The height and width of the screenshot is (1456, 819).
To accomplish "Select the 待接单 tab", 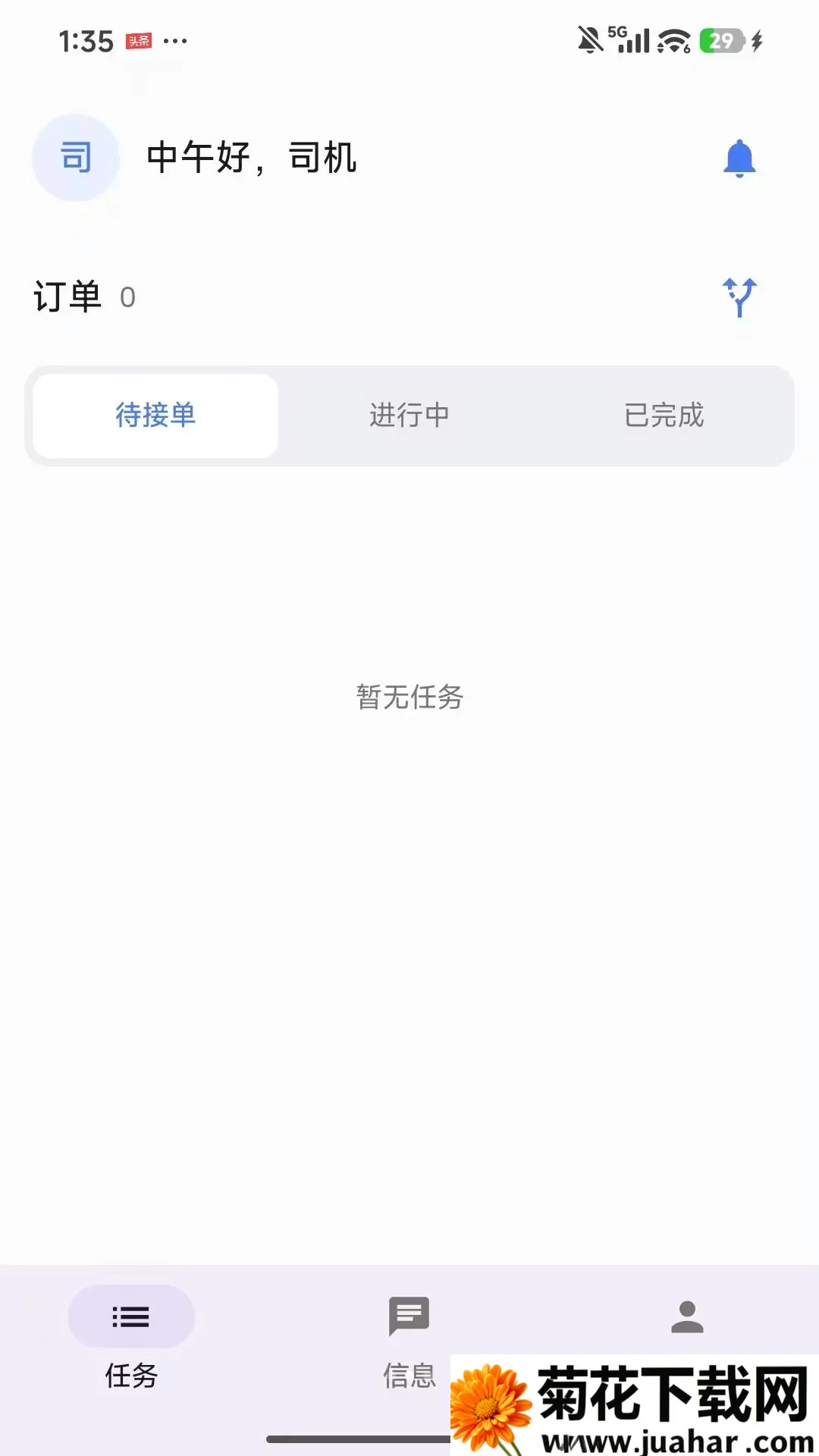I will pyautogui.click(x=155, y=416).
